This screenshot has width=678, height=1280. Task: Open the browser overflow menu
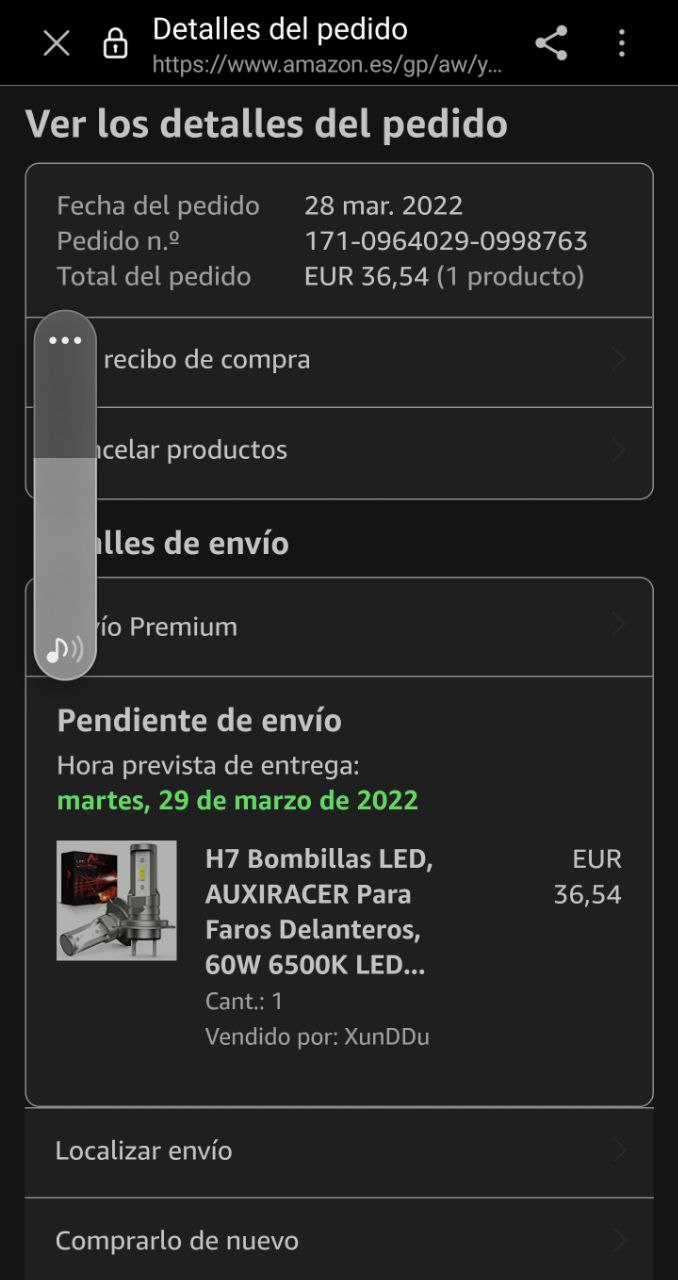pos(622,43)
